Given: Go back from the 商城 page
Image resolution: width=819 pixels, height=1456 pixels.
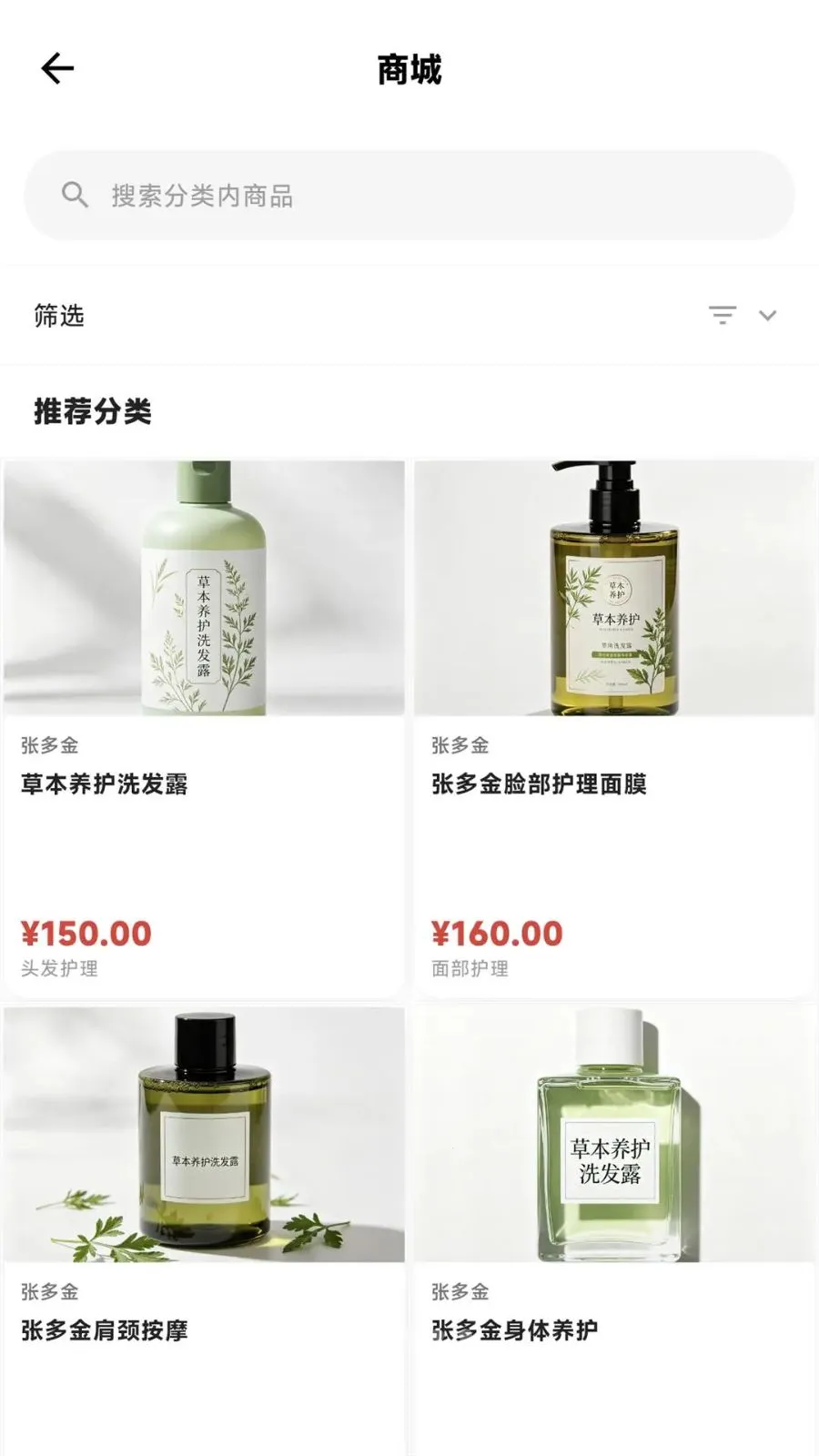Looking at the screenshot, I should [57, 69].
